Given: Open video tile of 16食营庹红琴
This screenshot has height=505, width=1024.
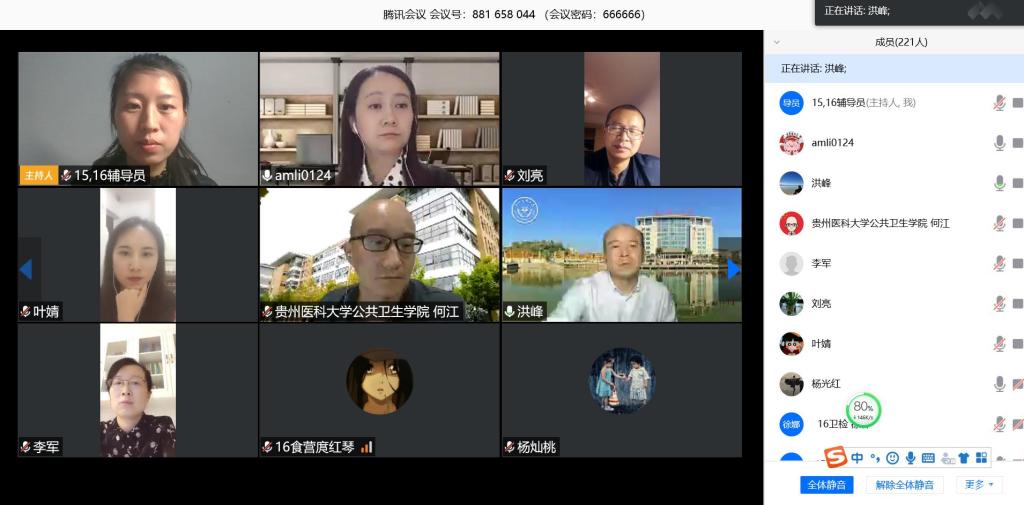Looking at the screenshot, I should click(379, 391).
